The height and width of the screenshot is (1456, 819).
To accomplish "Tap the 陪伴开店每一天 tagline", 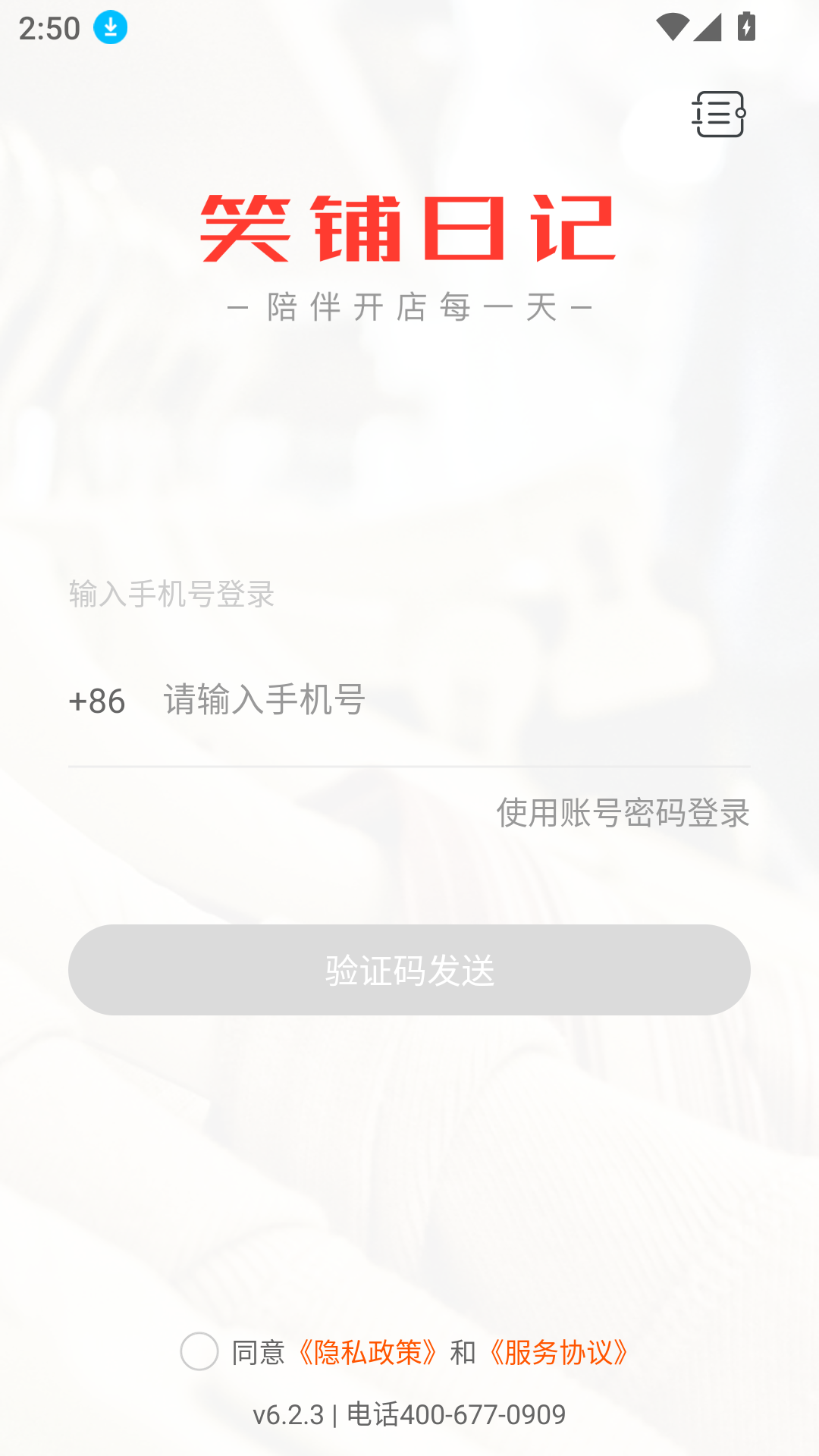I will click(x=409, y=306).
